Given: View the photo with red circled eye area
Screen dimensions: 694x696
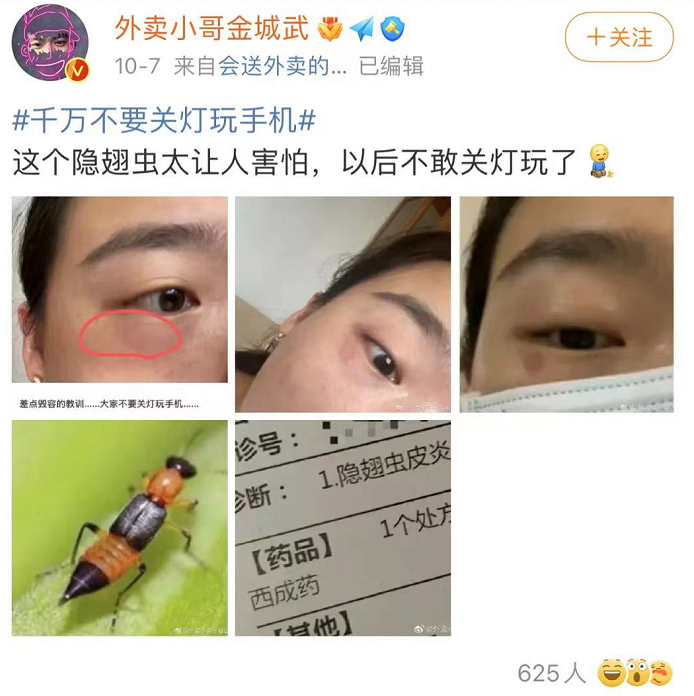Looking at the screenshot, I should click(120, 304).
